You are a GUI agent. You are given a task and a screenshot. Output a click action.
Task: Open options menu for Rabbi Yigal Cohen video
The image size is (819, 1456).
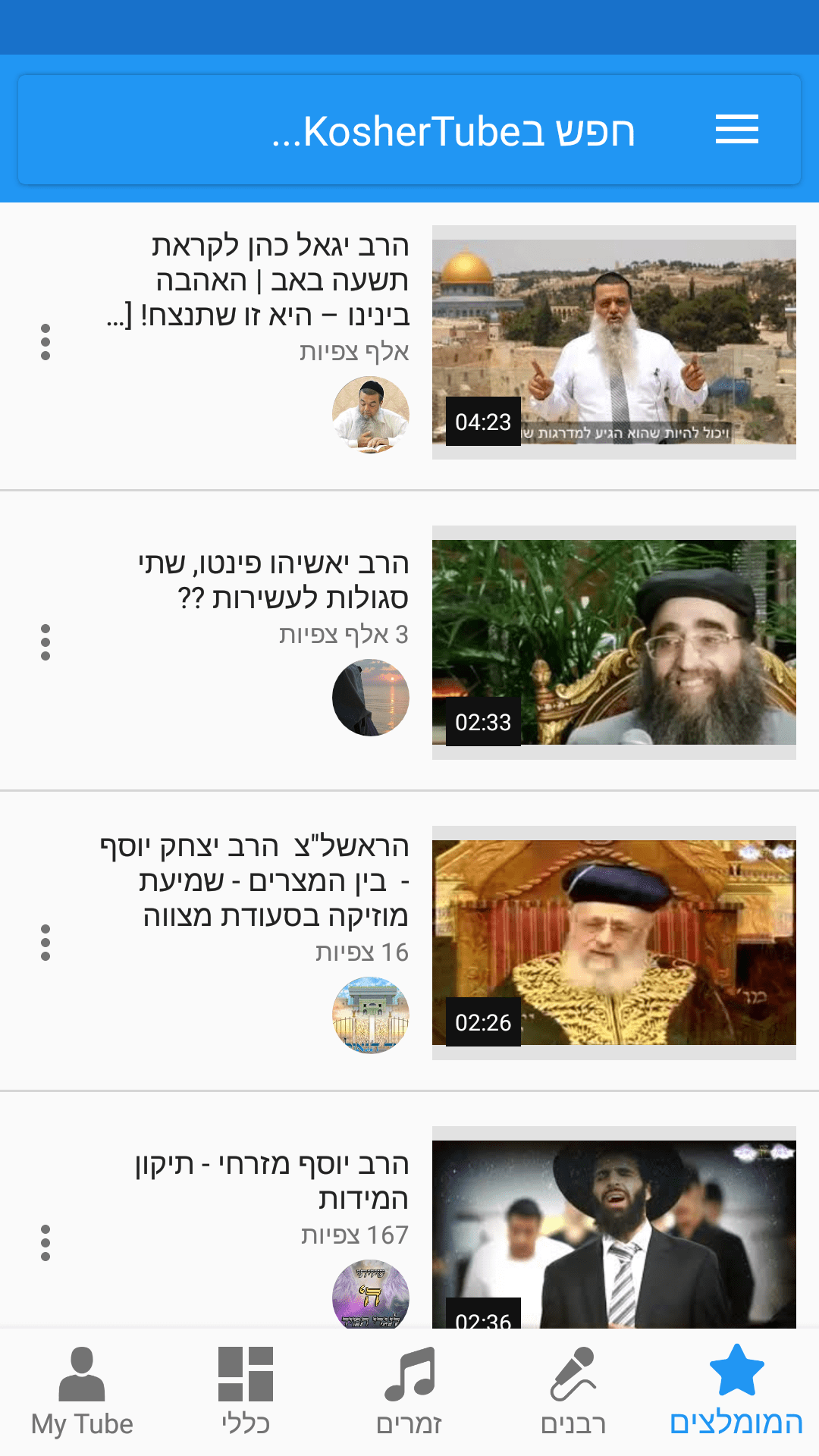tap(47, 342)
